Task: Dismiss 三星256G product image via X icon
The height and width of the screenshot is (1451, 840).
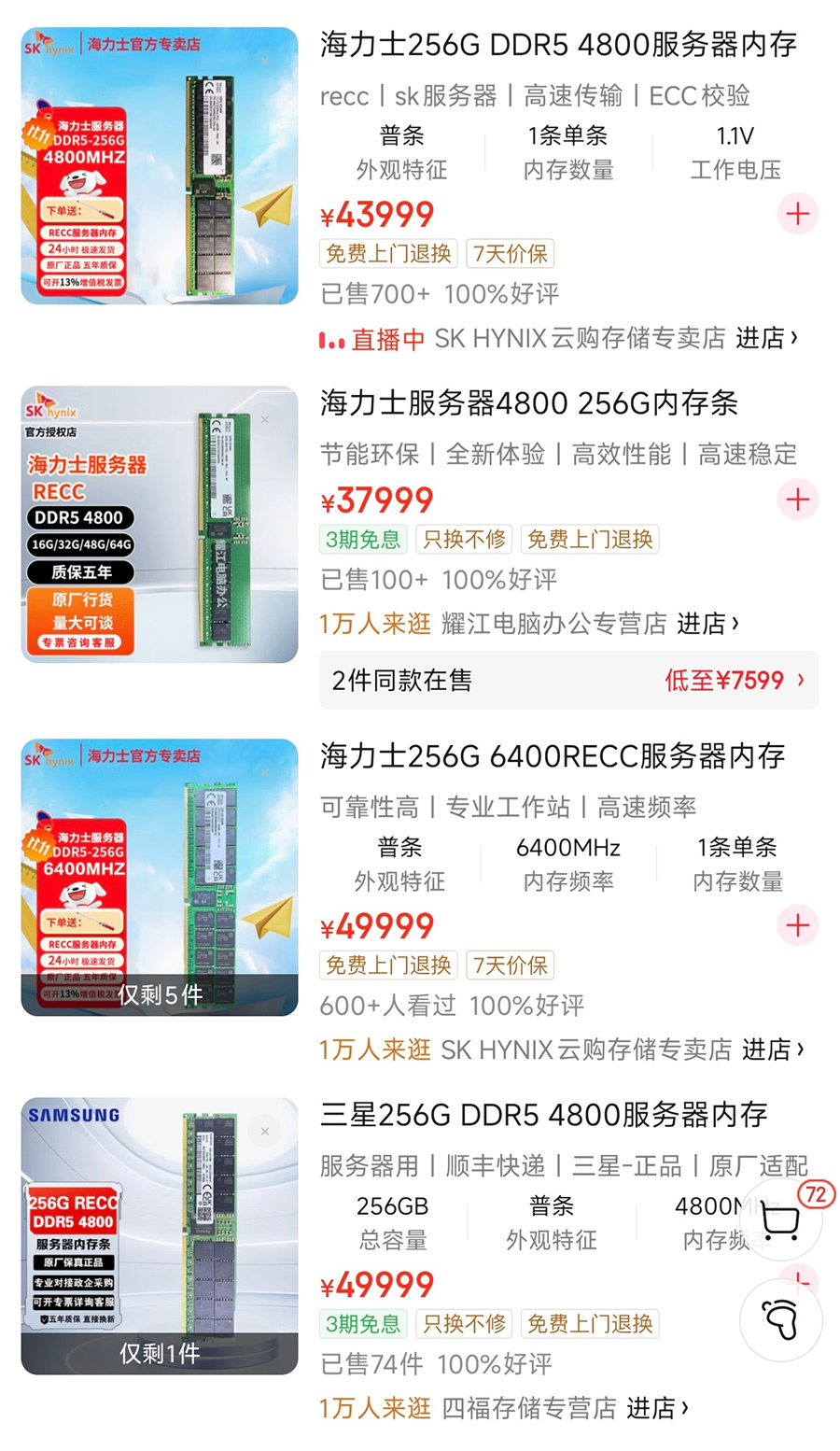Action: (x=265, y=1131)
